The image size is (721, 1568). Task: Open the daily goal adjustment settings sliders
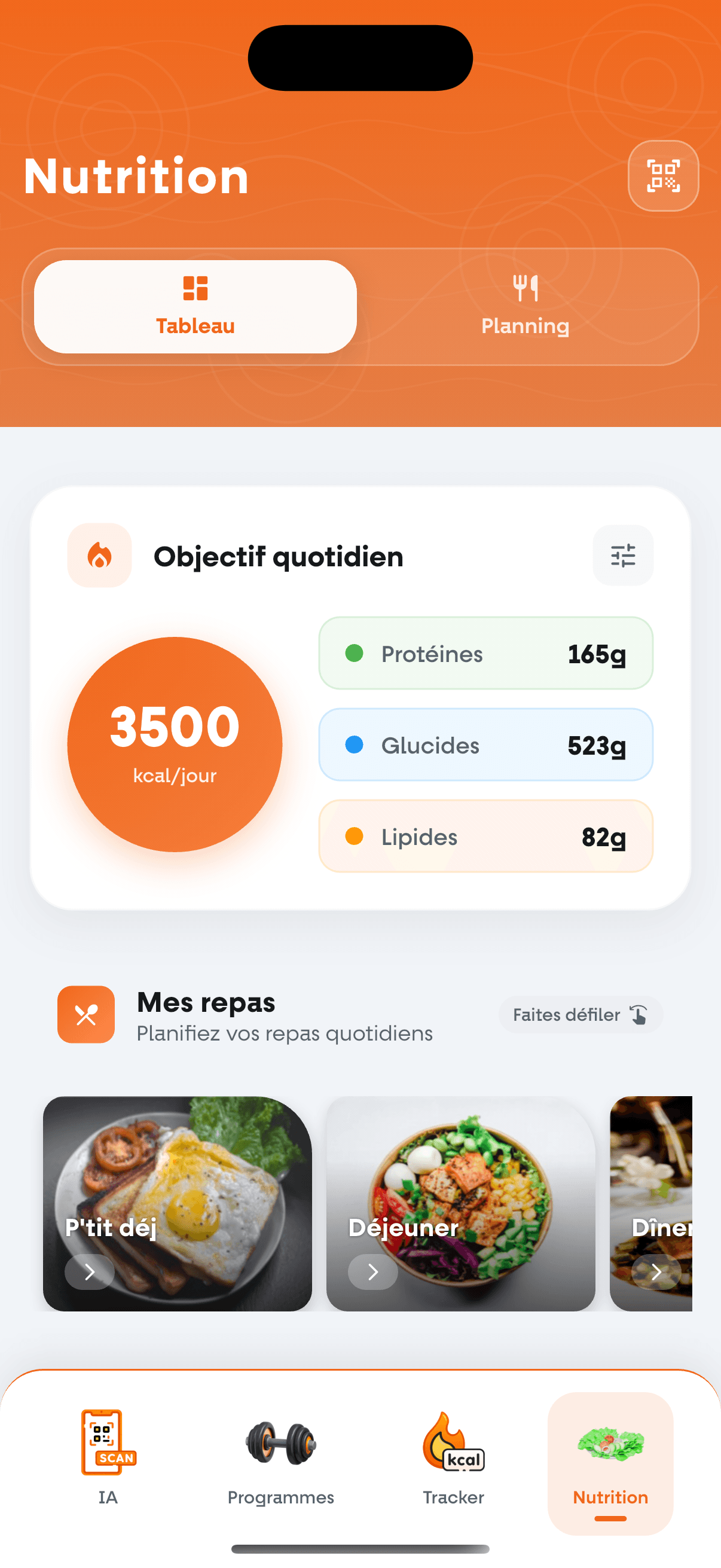click(x=622, y=555)
